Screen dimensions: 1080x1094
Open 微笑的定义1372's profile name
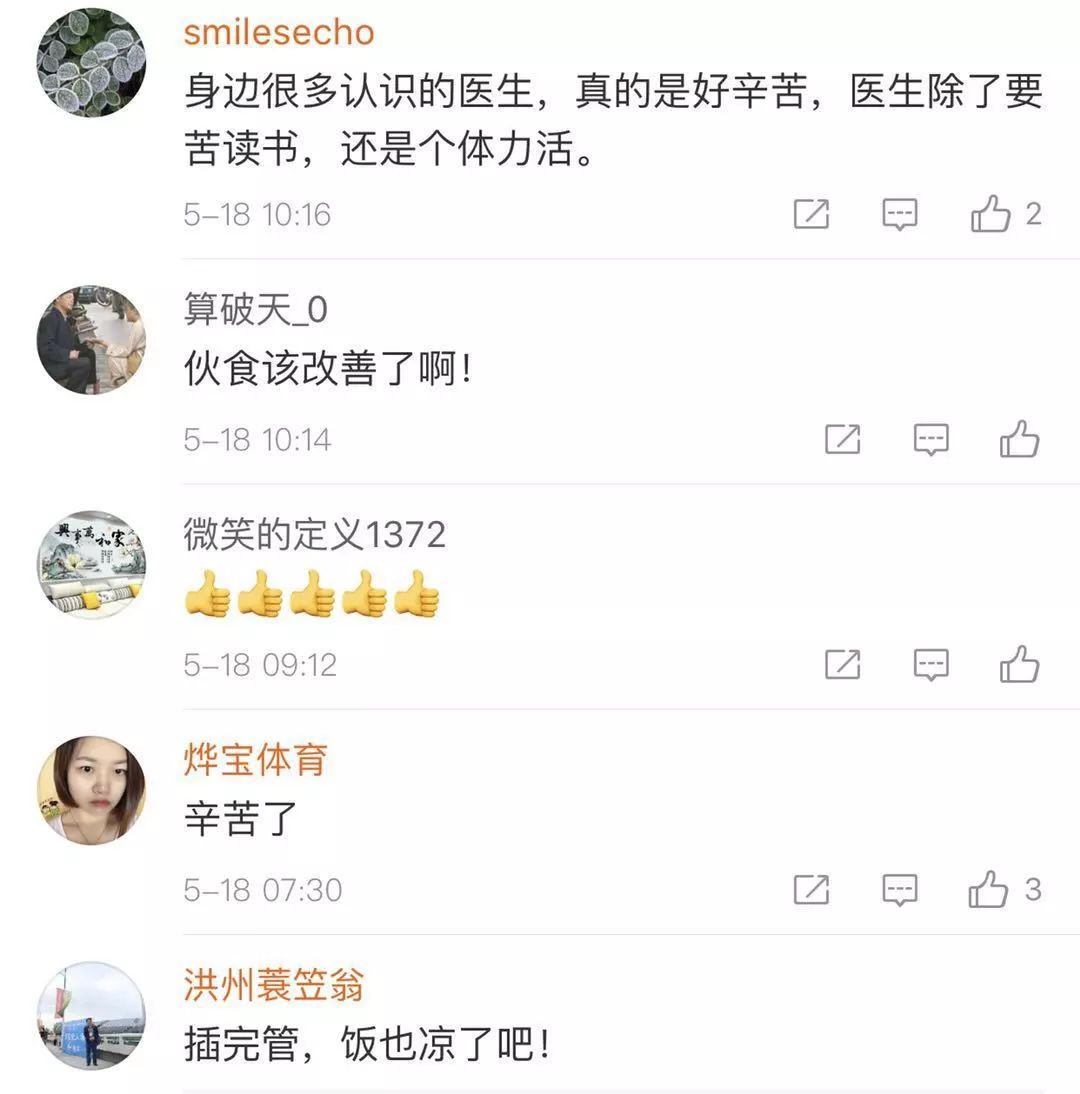(x=314, y=535)
